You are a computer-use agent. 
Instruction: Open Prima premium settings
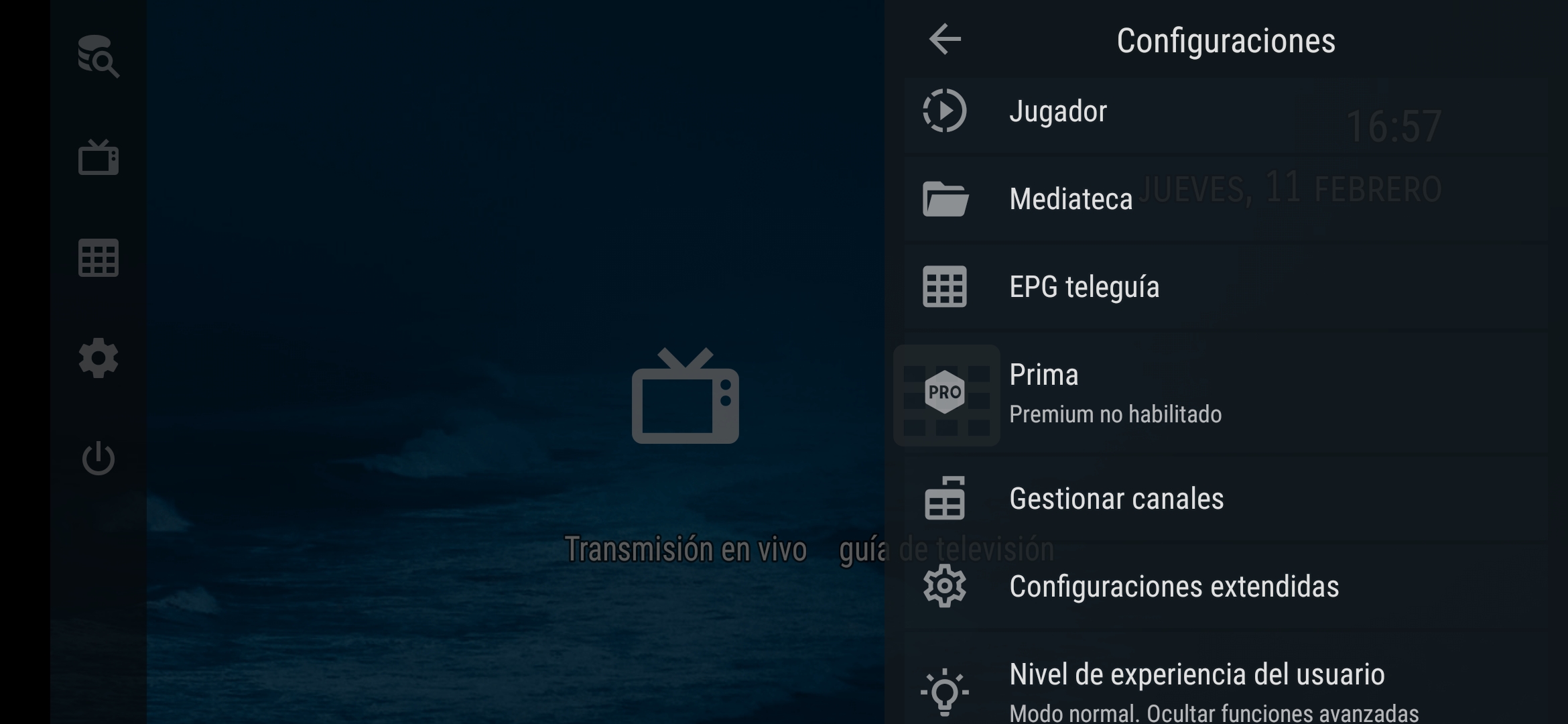[1114, 394]
